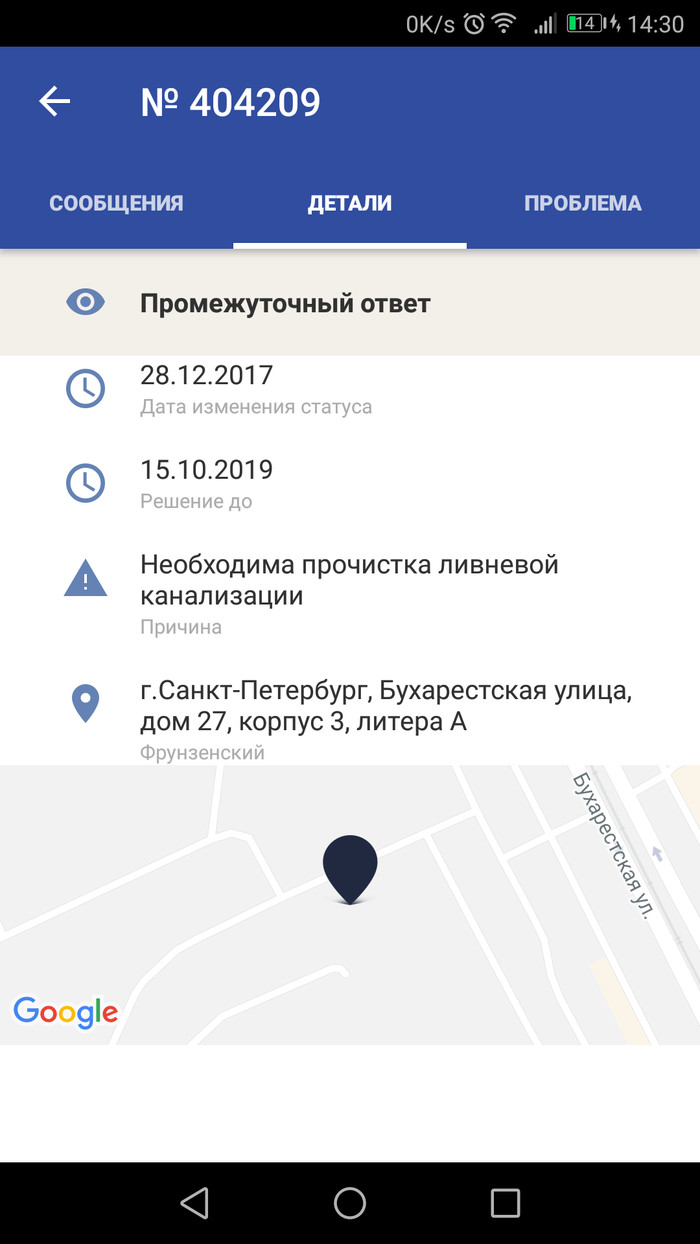Switch to the Сообщения tab
Screen dimensions: 700x1244
(x=116, y=204)
